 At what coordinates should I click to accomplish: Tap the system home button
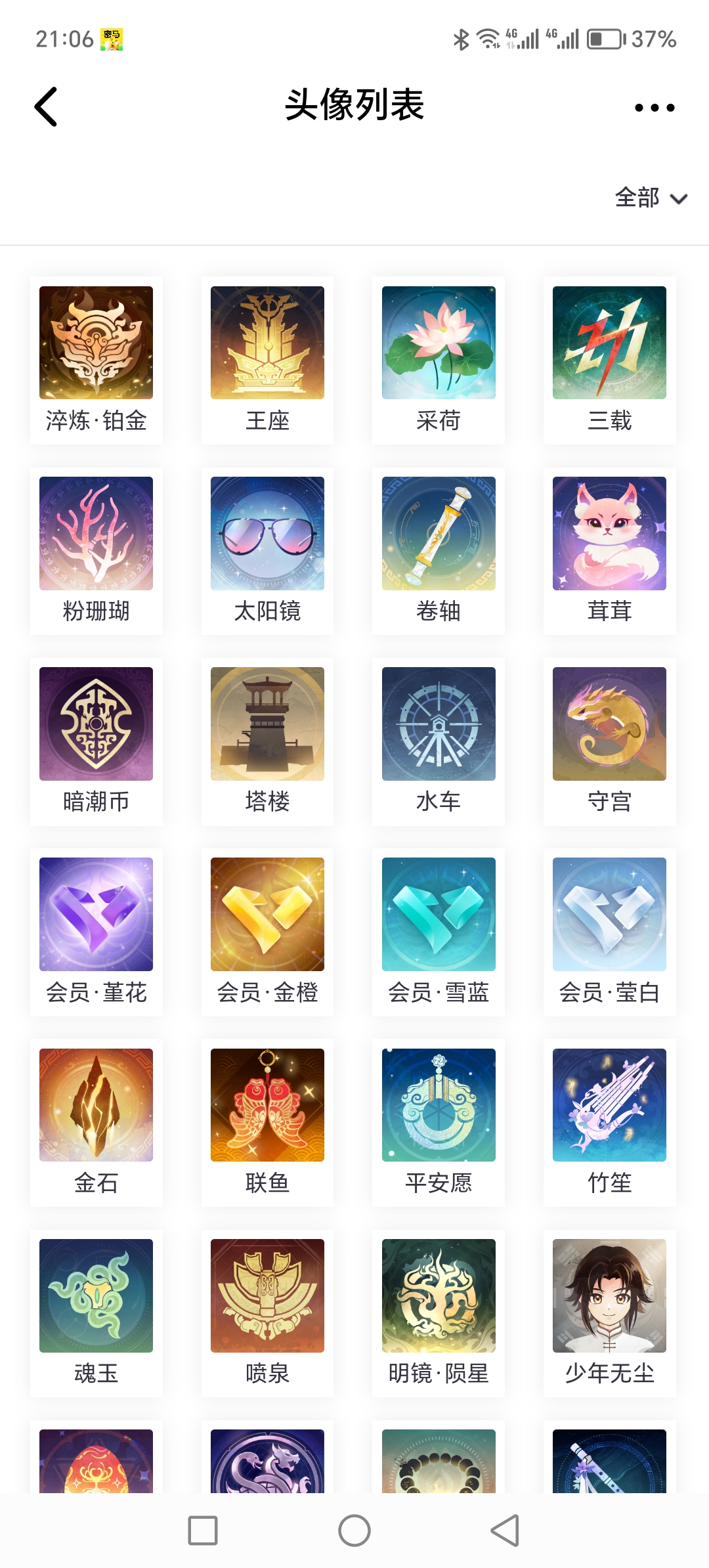coord(354,1531)
